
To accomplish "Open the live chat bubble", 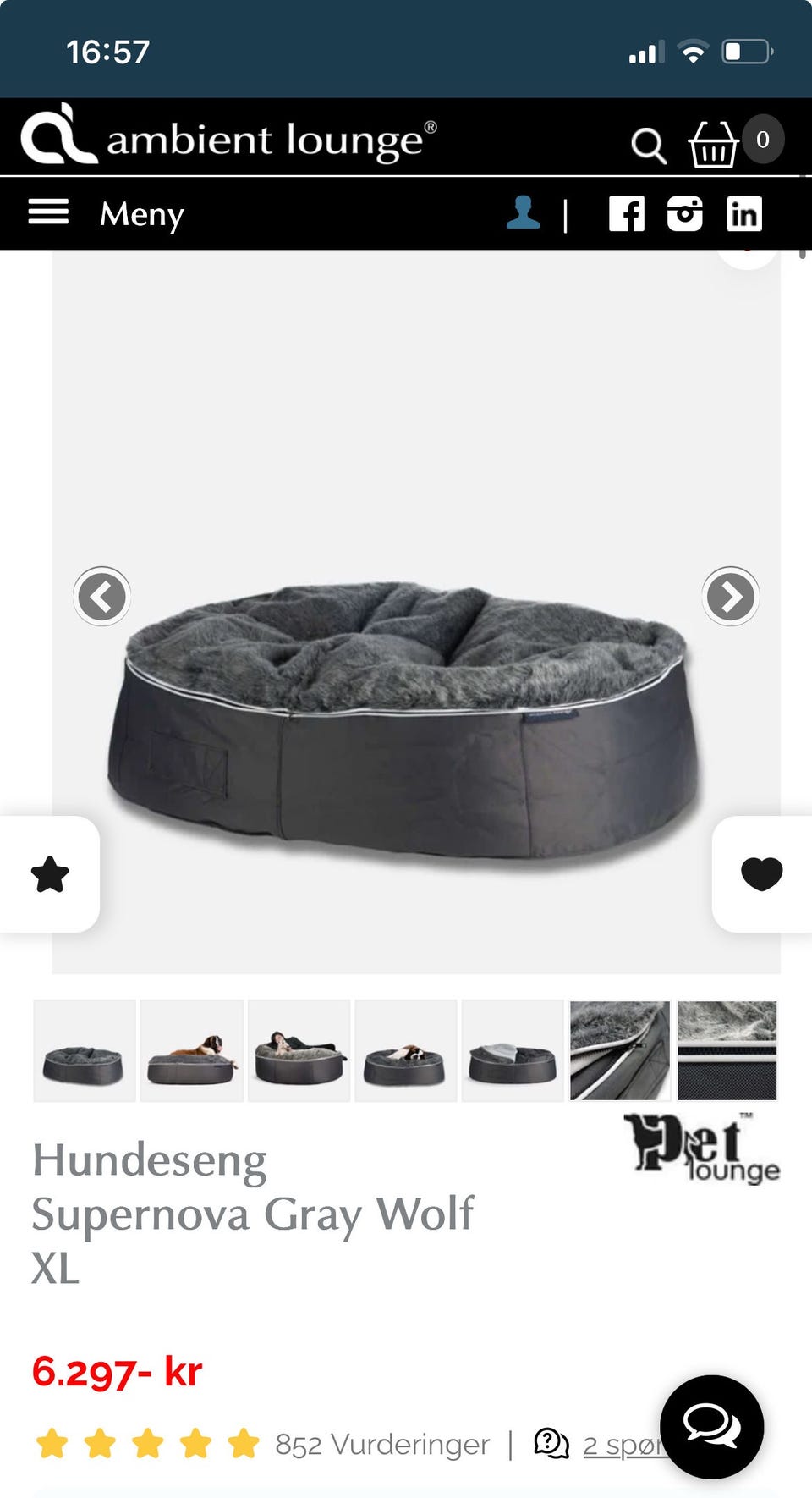I will click(711, 1427).
